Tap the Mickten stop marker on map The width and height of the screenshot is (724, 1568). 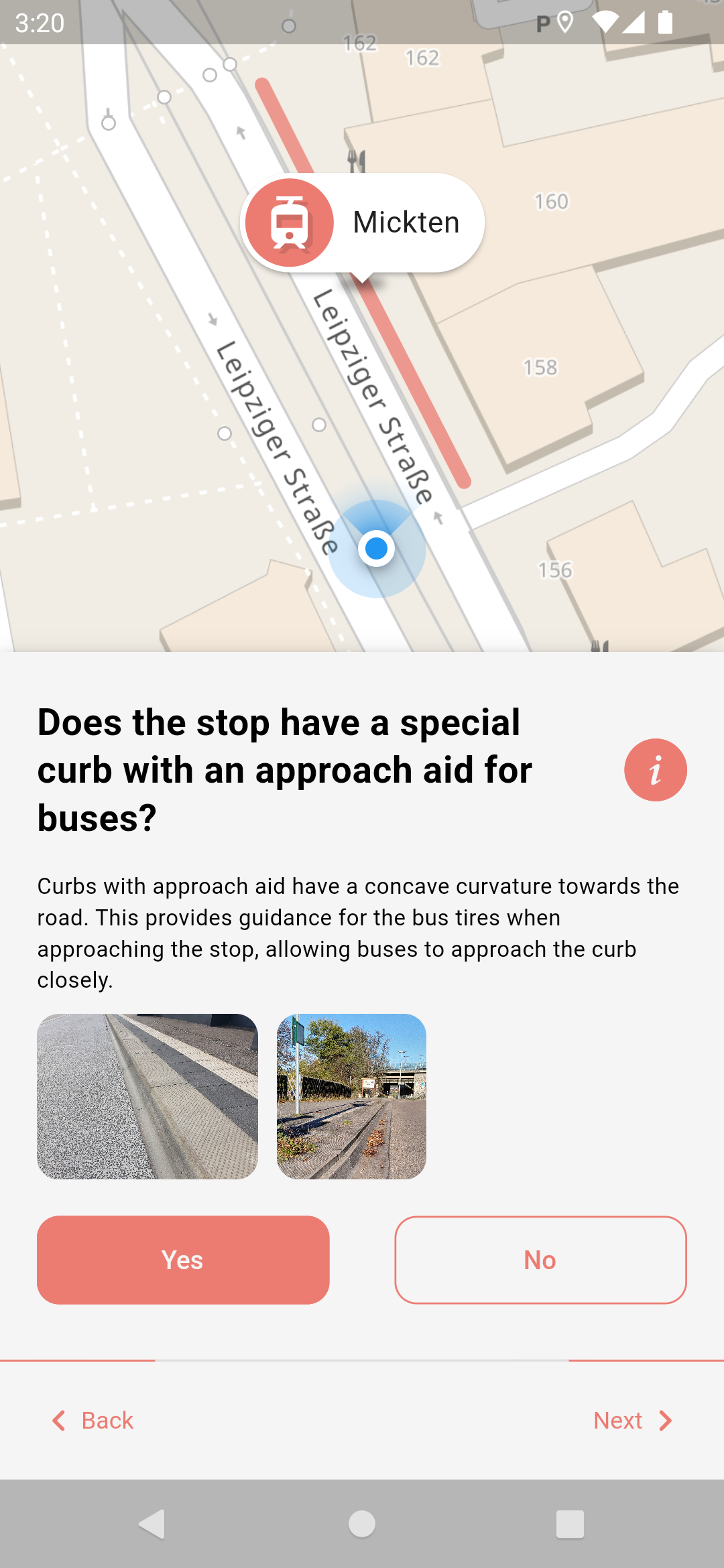pos(362,223)
